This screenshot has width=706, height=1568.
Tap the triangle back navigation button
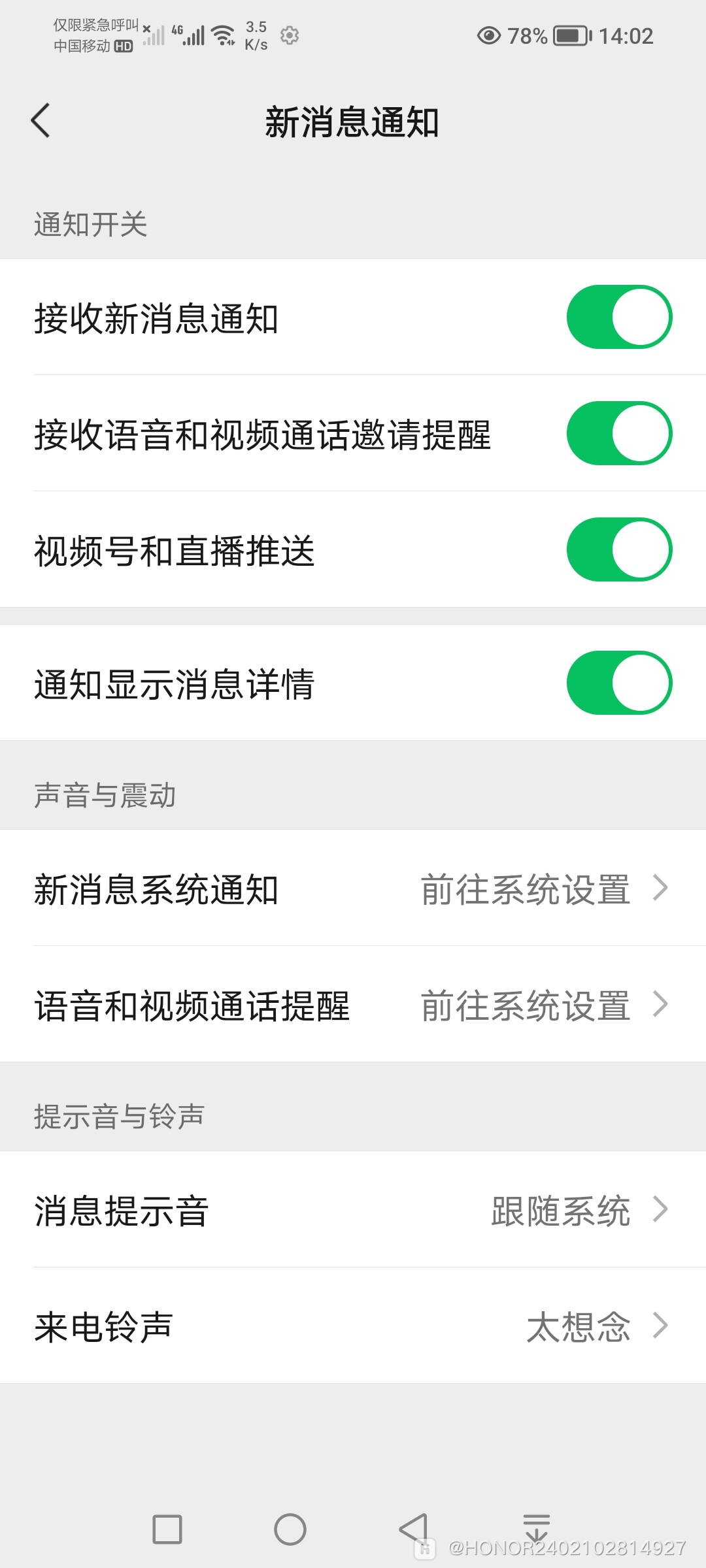click(x=411, y=1529)
